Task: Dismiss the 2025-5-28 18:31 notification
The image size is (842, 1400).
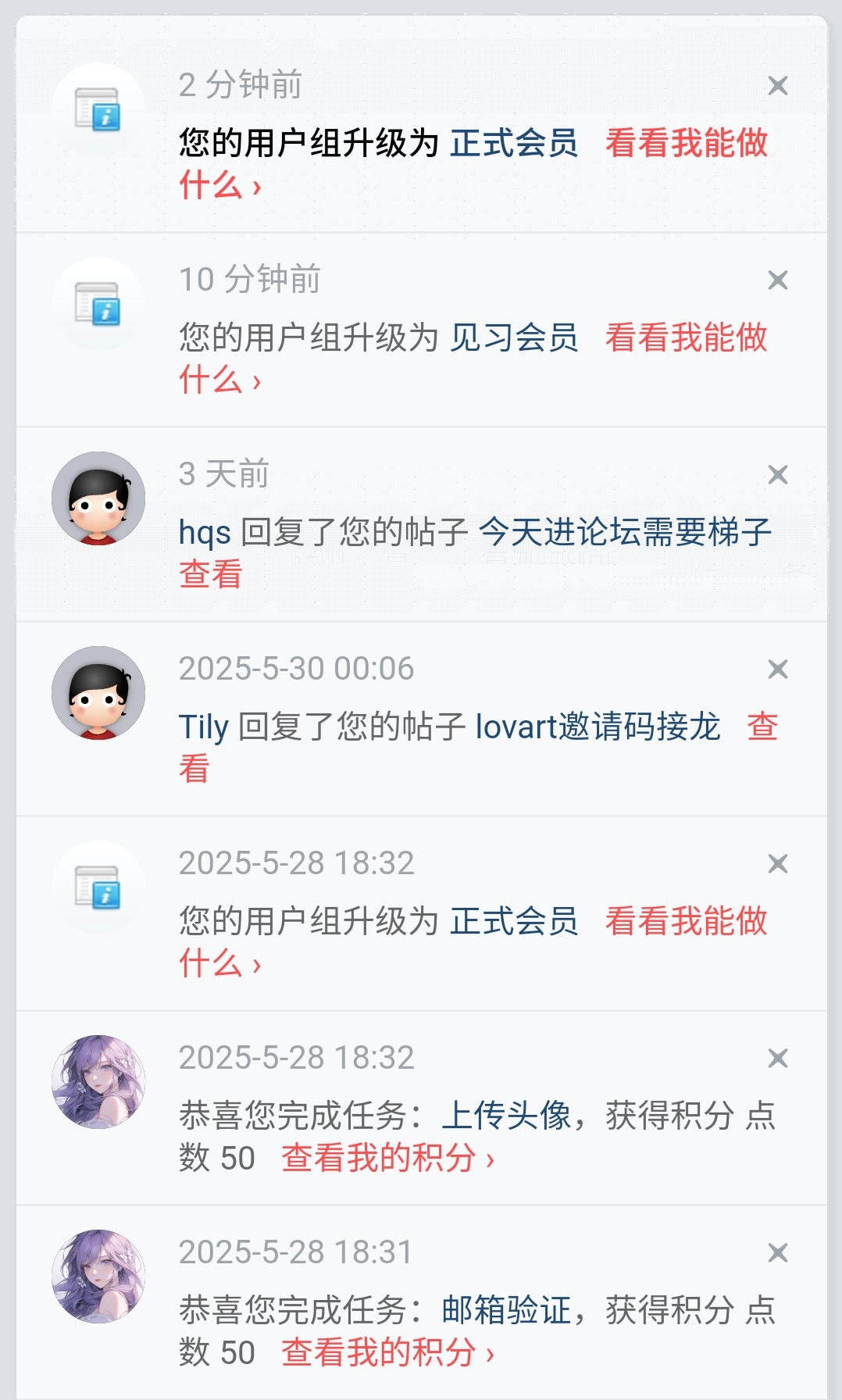Action: pos(778,1253)
